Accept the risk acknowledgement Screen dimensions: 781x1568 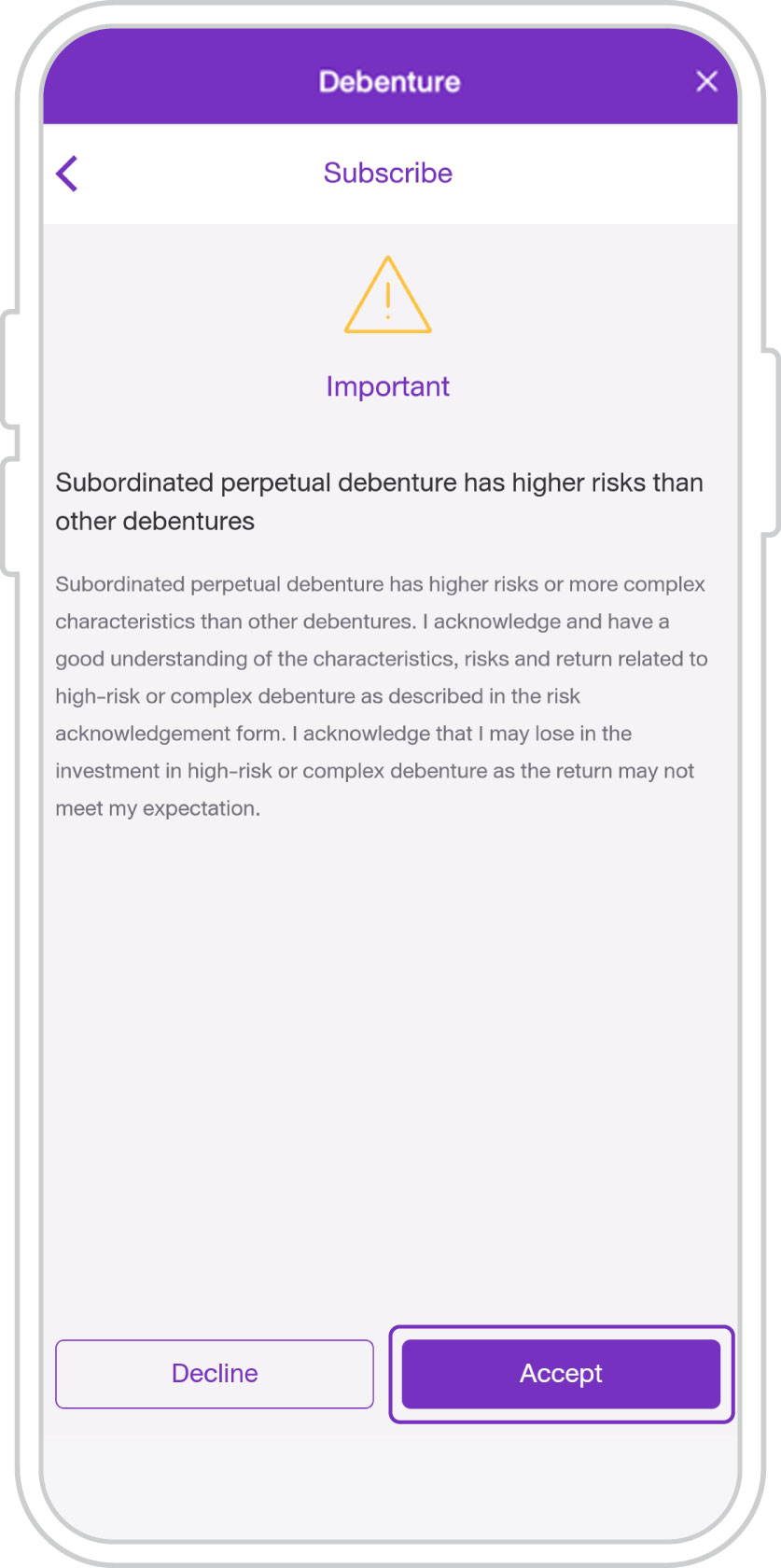[561, 1374]
